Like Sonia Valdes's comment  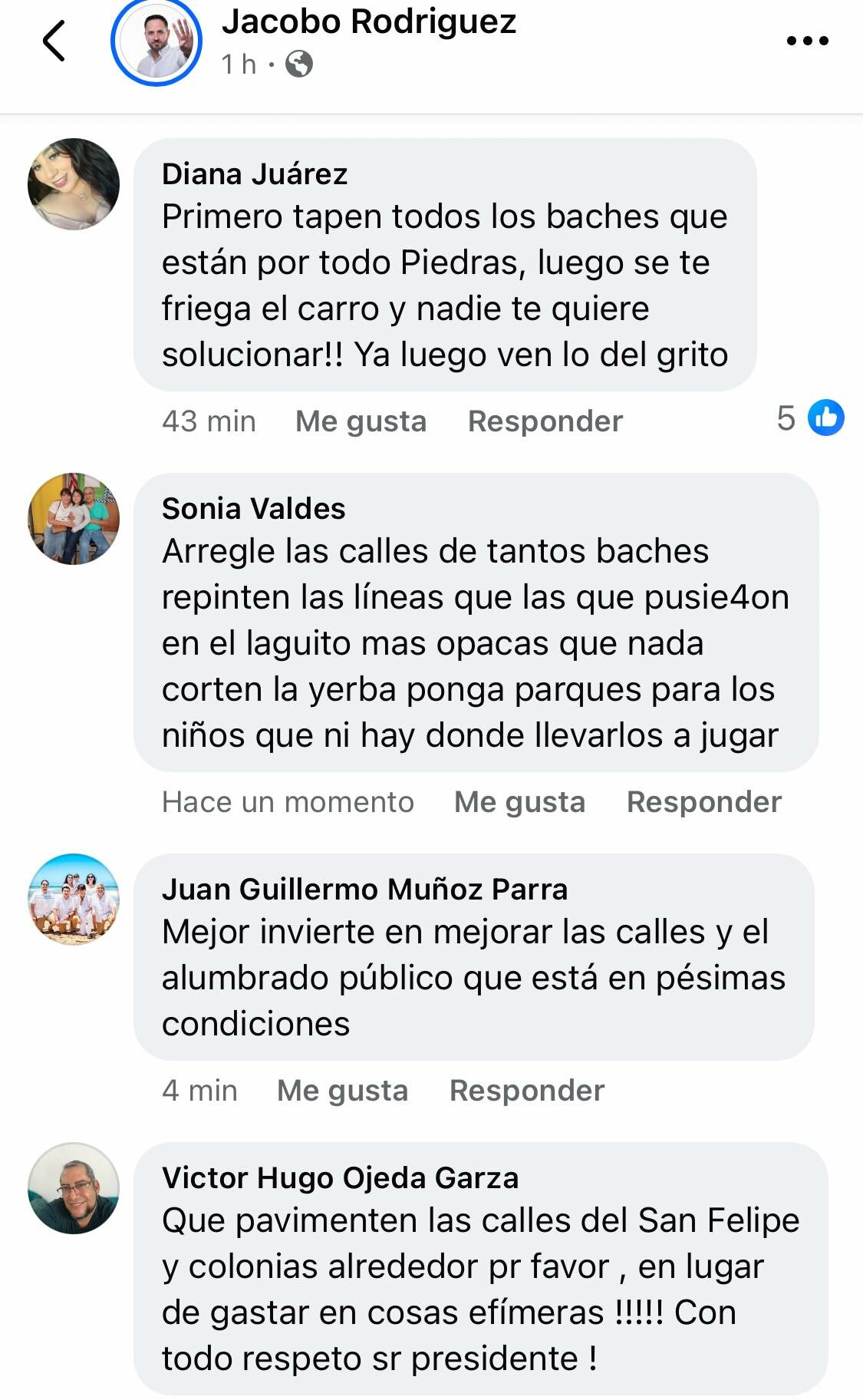[x=519, y=802]
